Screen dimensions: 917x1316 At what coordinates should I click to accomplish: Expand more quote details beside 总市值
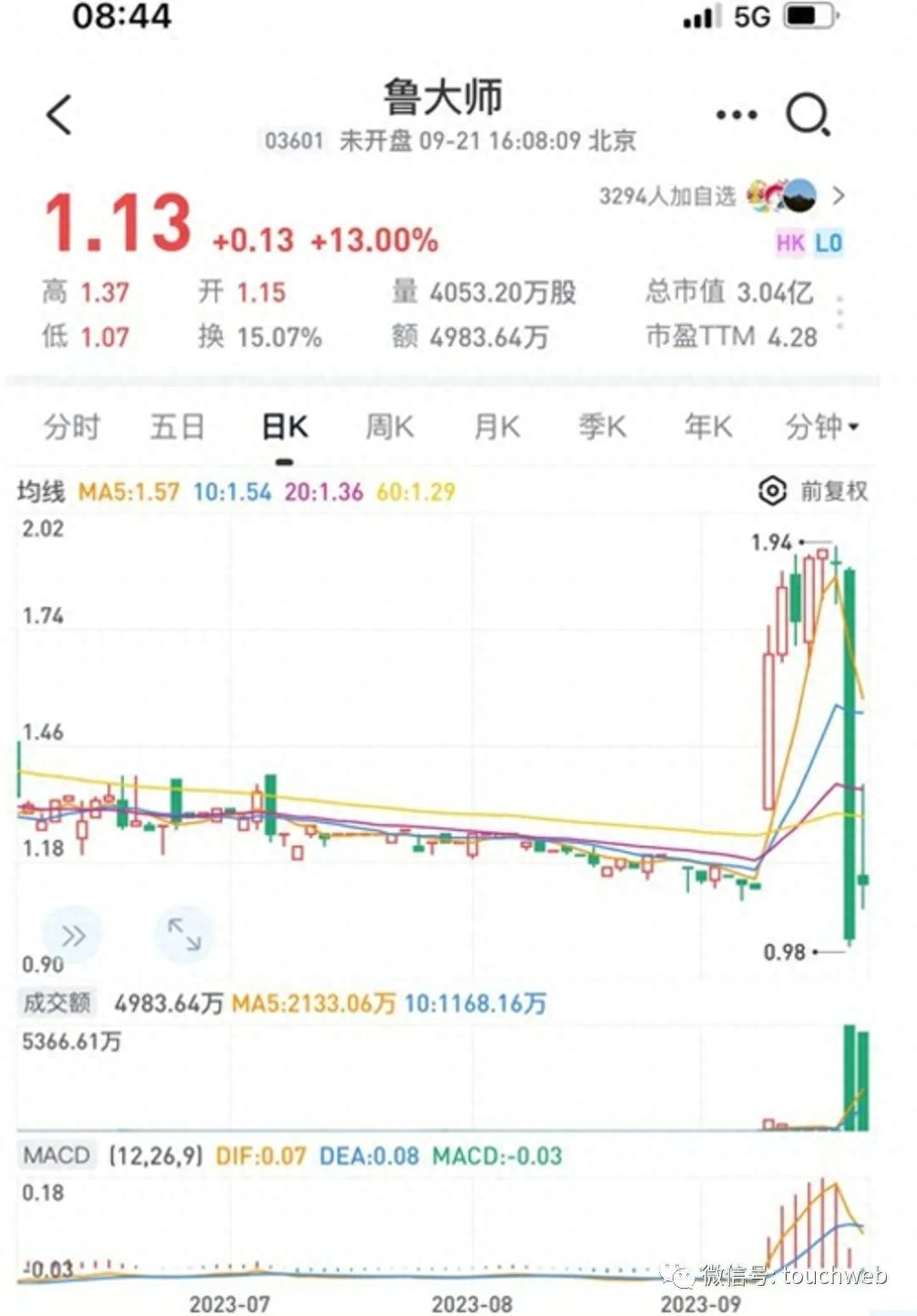pyautogui.click(x=840, y=313)
